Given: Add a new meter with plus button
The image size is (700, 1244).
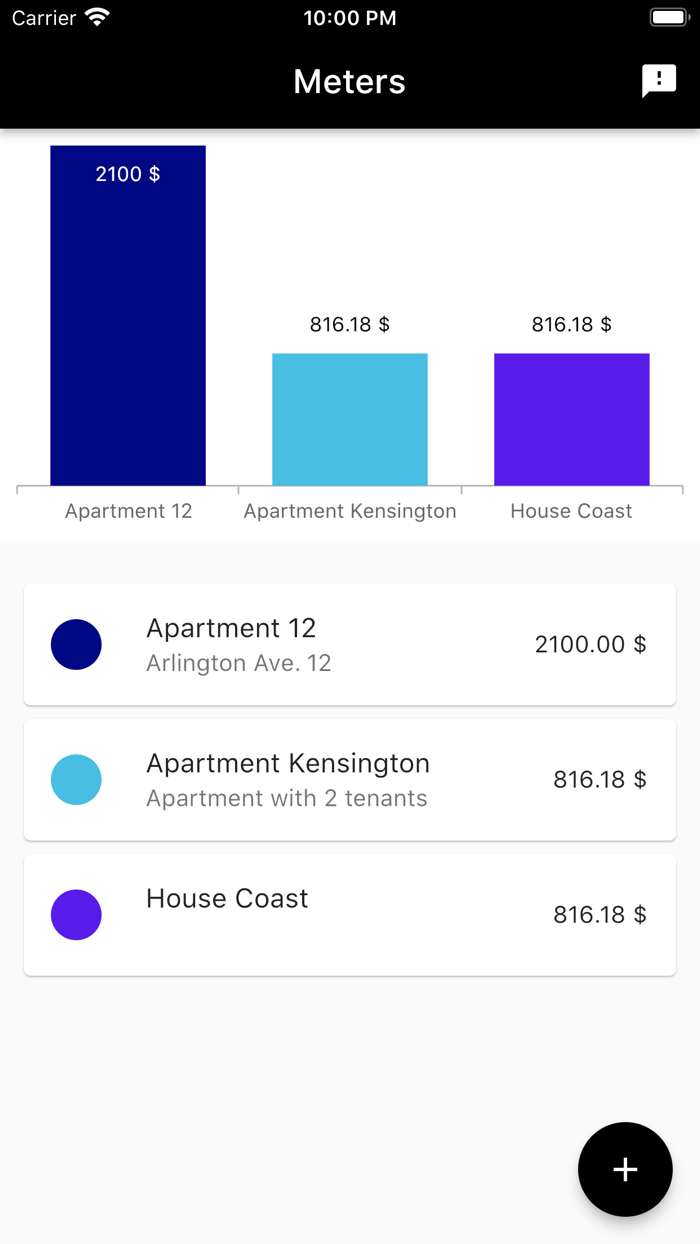Looking at the screenshot, I should (x=625, y=1169).
